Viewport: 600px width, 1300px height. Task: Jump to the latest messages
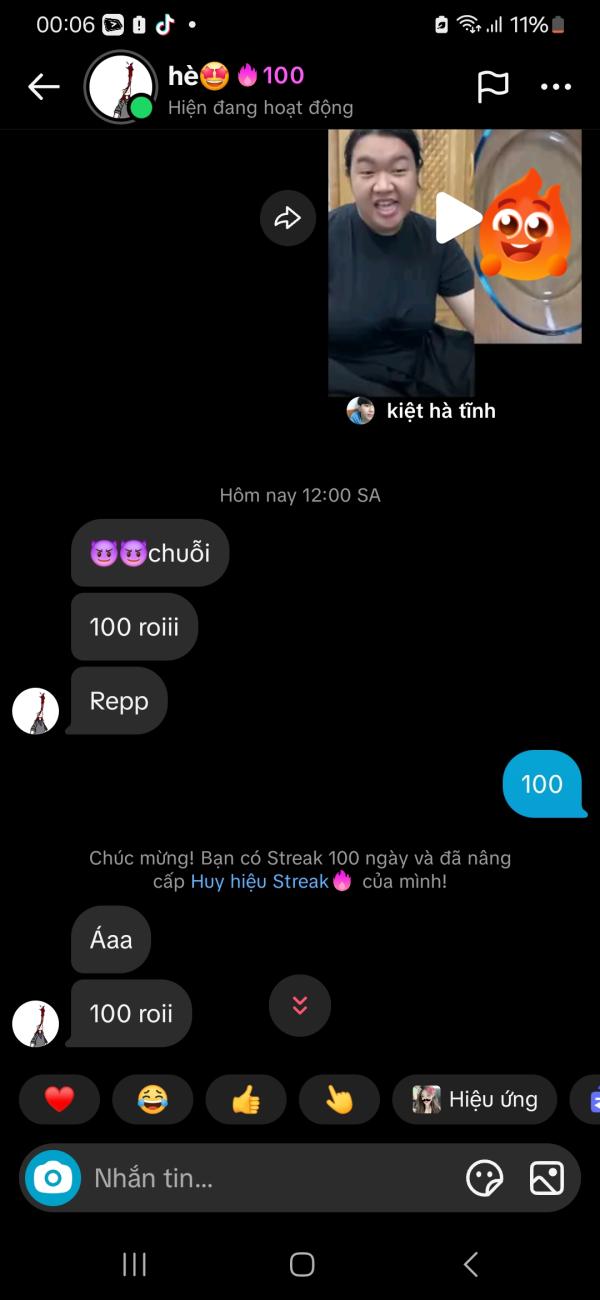300,1005
